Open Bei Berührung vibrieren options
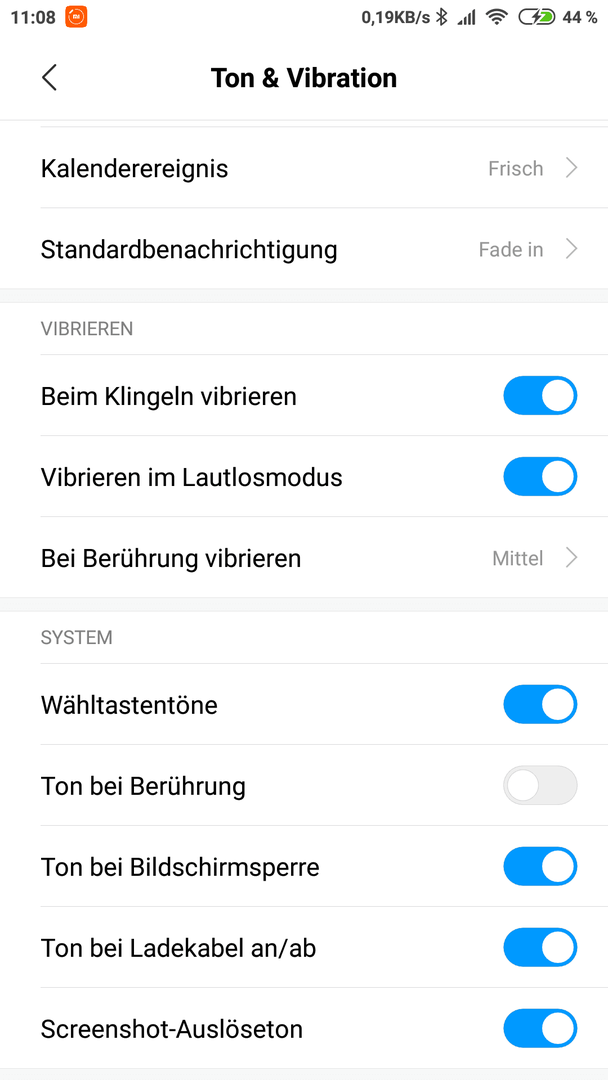608x1080 pixels. coord(304,558)
